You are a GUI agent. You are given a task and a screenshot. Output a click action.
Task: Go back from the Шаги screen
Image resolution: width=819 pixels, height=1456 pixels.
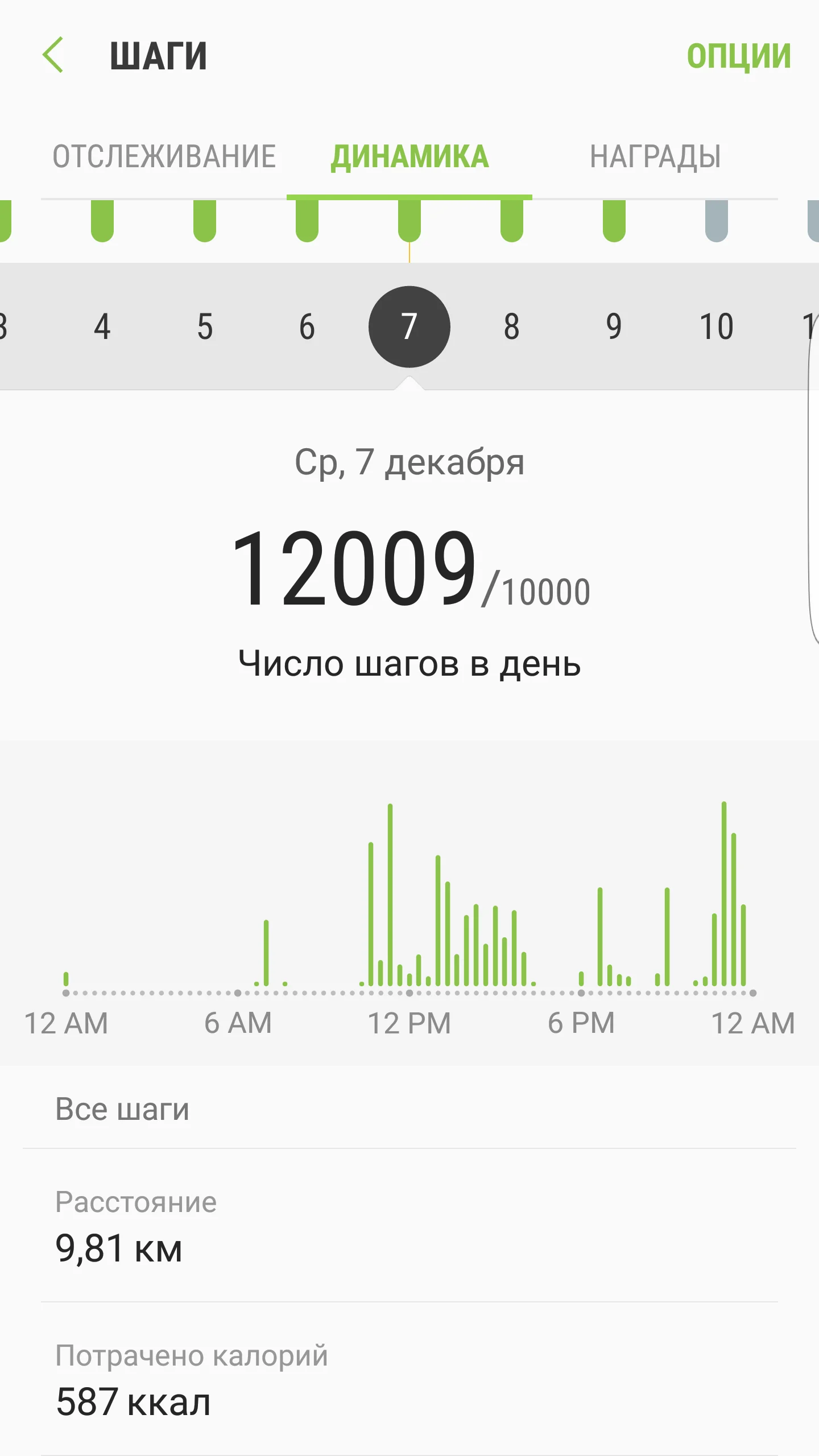(x=53, y=55)
